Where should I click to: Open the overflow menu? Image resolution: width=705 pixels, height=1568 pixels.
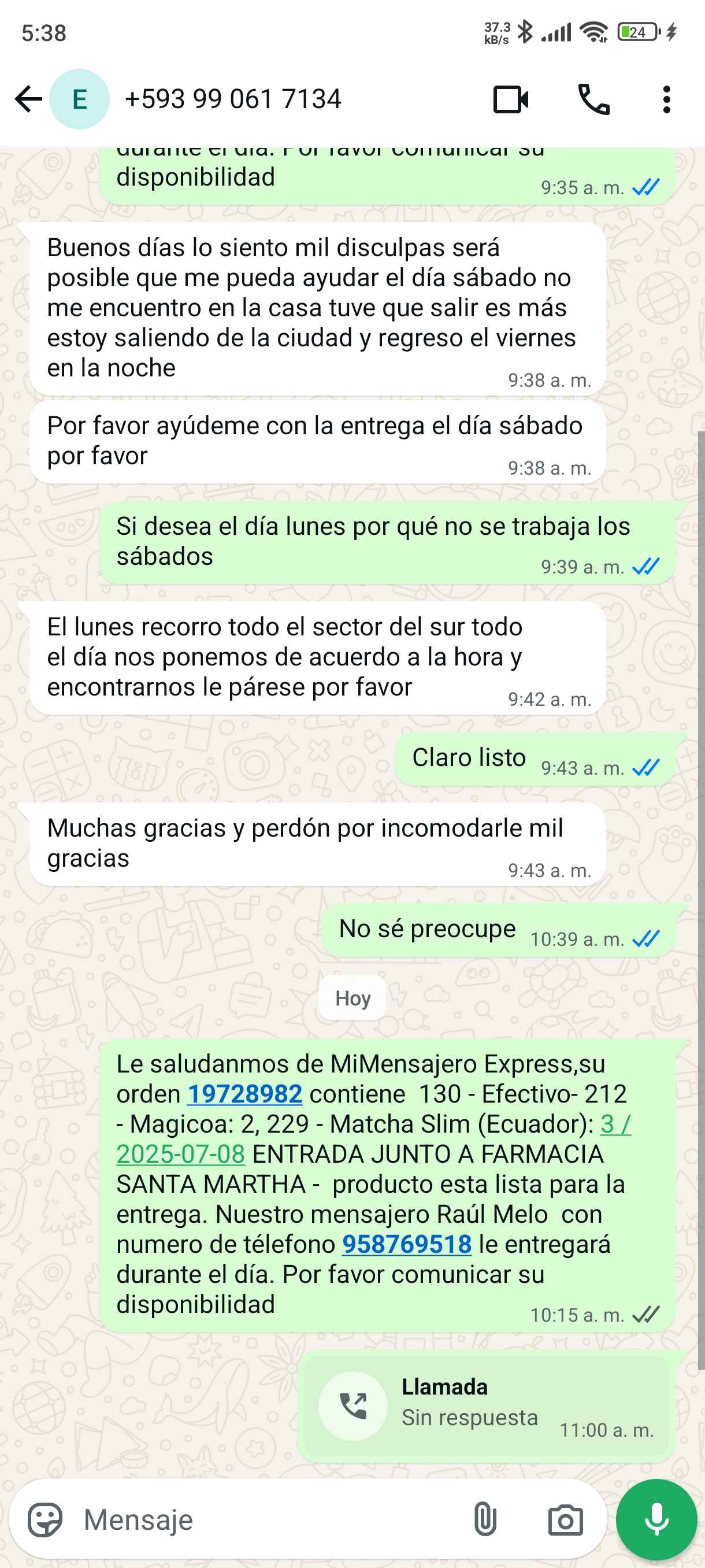666,99
